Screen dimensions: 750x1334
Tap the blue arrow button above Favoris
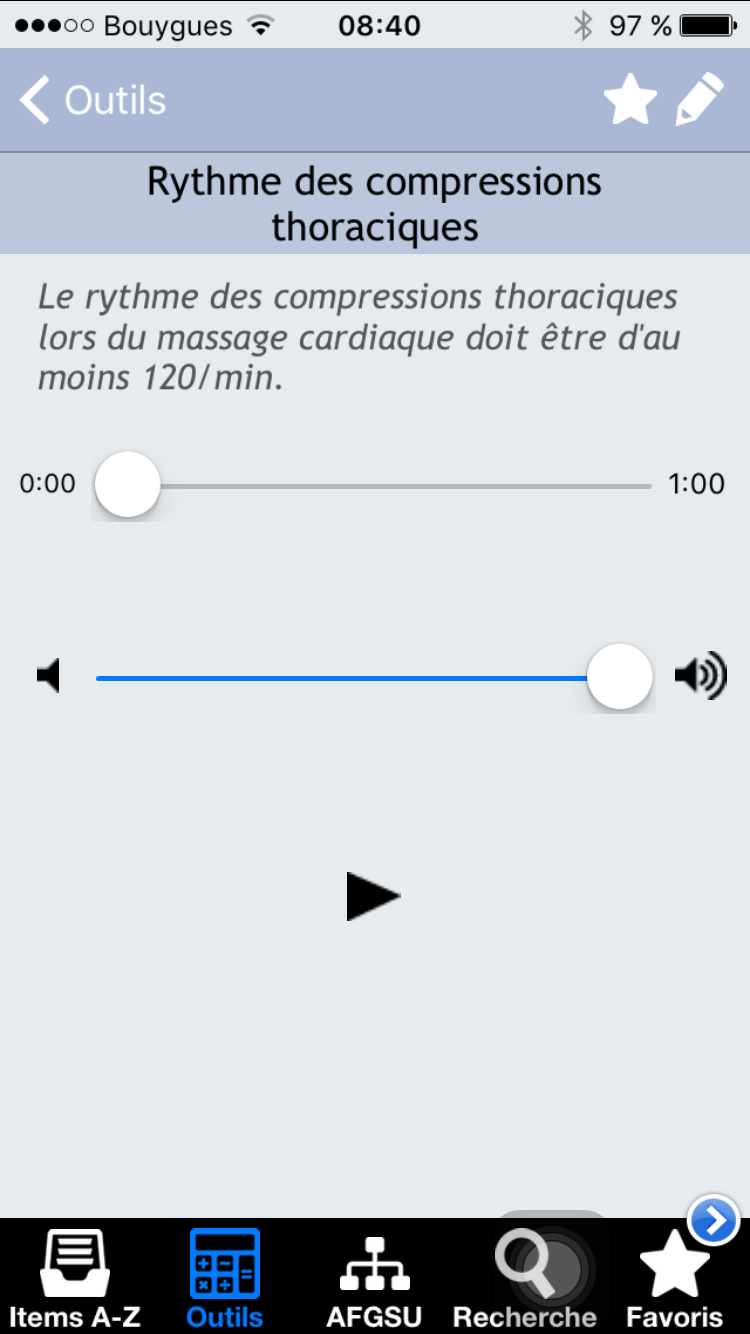(x=714, y=1220)
